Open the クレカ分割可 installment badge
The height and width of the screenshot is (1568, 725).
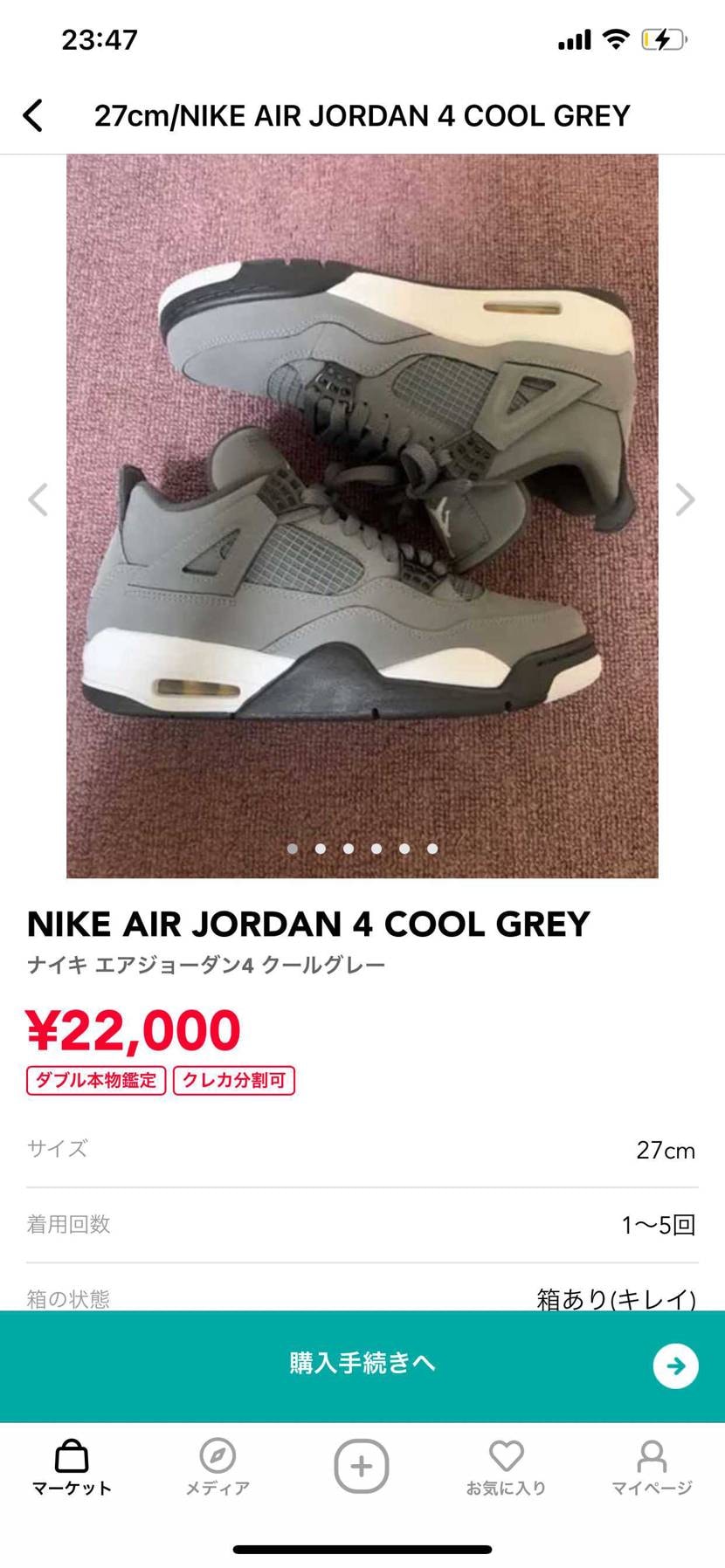(233, 1081)
